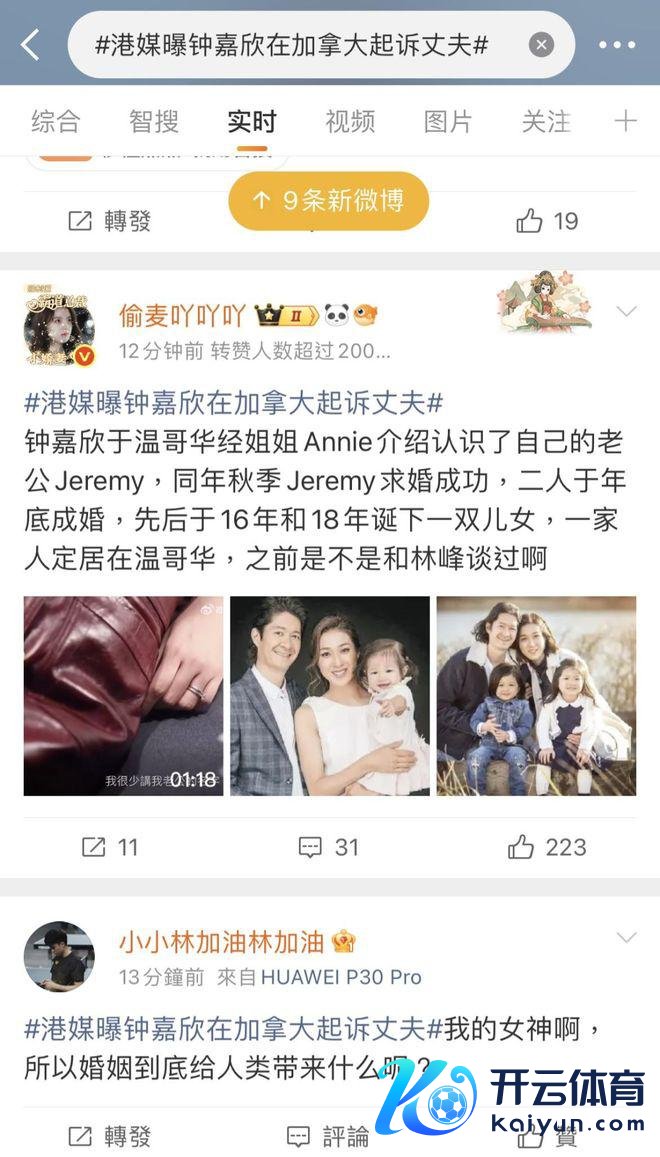
Task: Clear the search query text
Action: tap(541, 45)
